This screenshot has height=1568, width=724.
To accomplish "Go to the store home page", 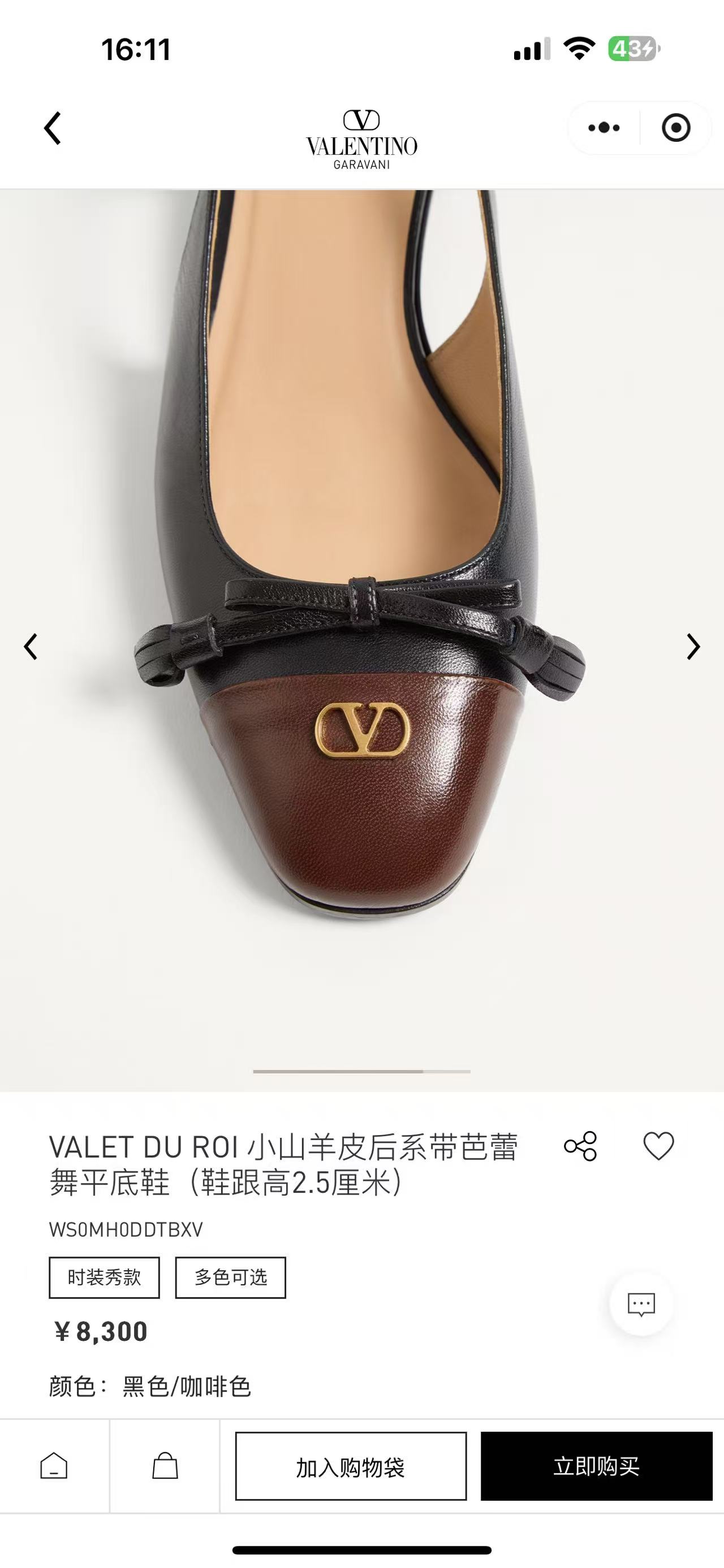I will tap(54, 1466).
